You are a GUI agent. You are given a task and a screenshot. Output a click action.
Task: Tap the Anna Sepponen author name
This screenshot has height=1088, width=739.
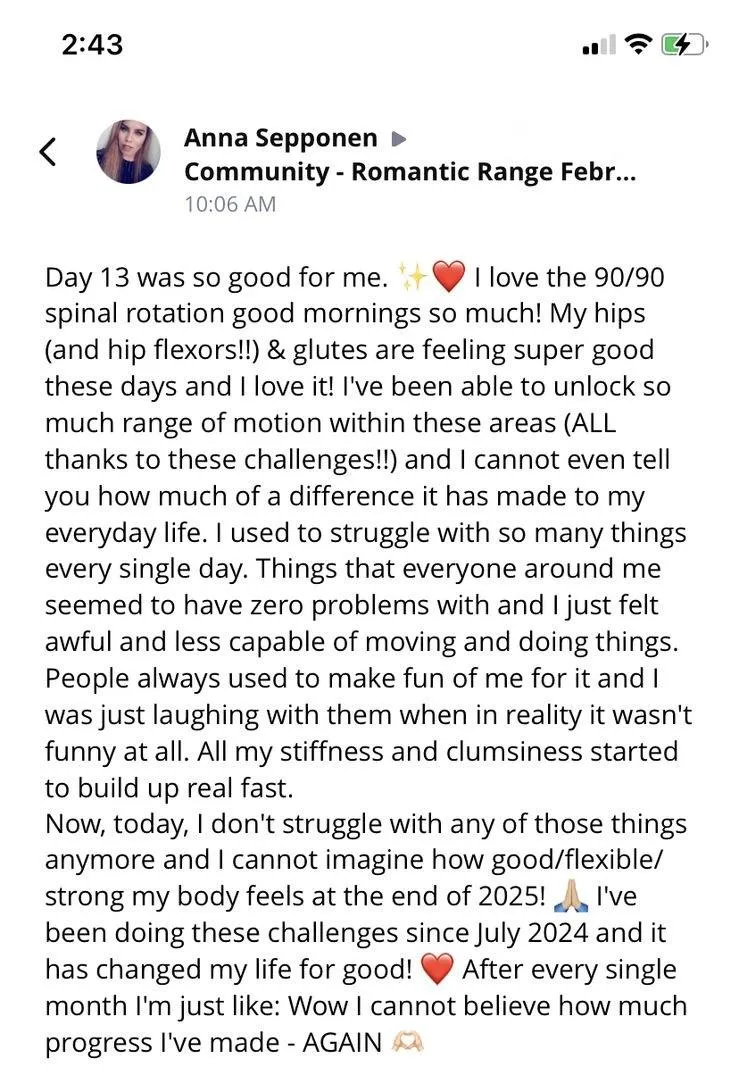tap(281, 138)
